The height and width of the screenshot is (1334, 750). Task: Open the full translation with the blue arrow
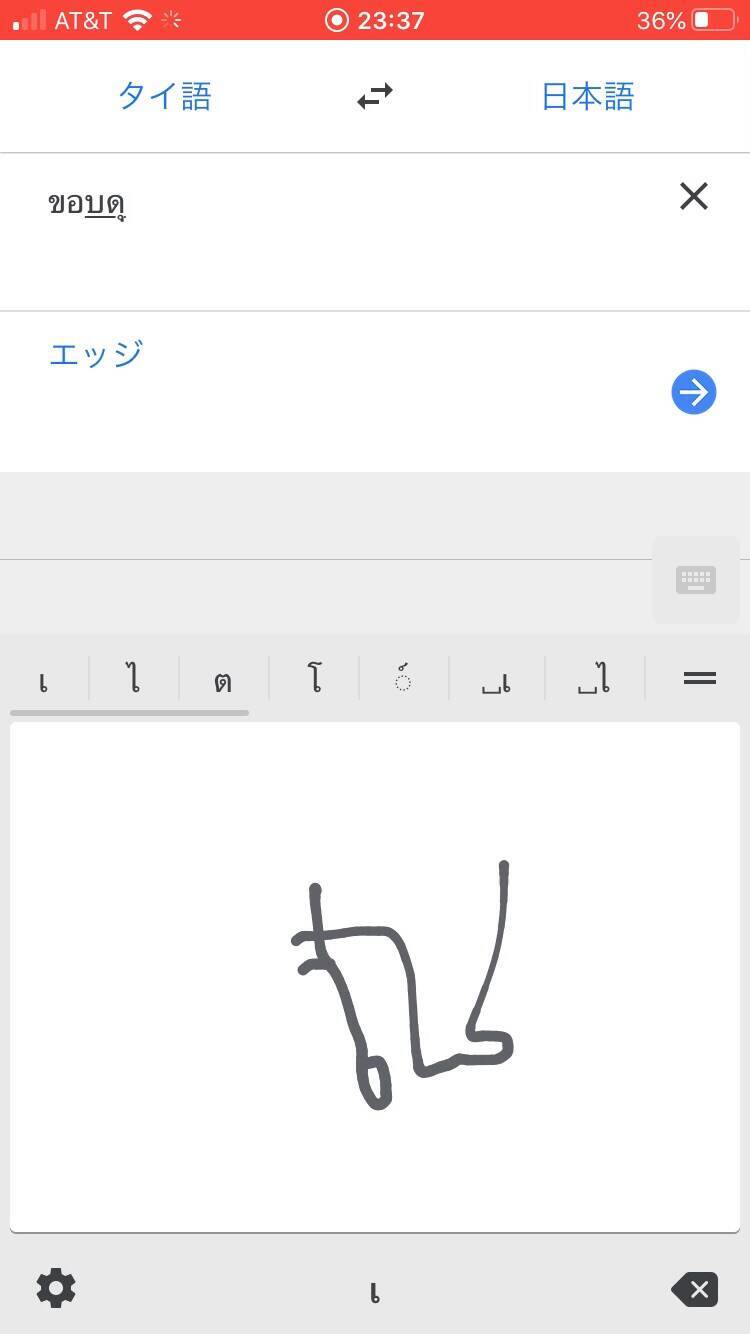coord(693,392)
